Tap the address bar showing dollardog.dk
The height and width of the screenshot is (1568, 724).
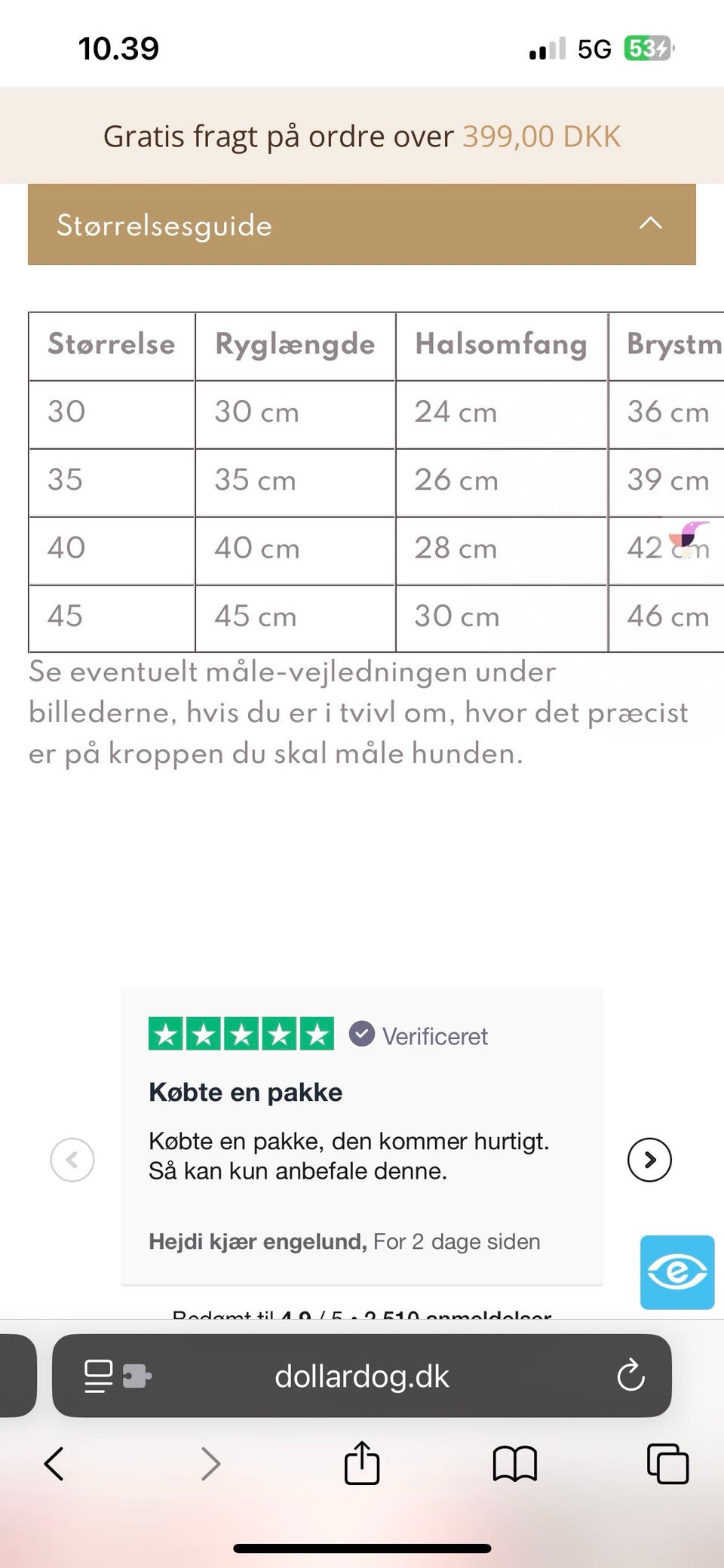coord(362,1376)
